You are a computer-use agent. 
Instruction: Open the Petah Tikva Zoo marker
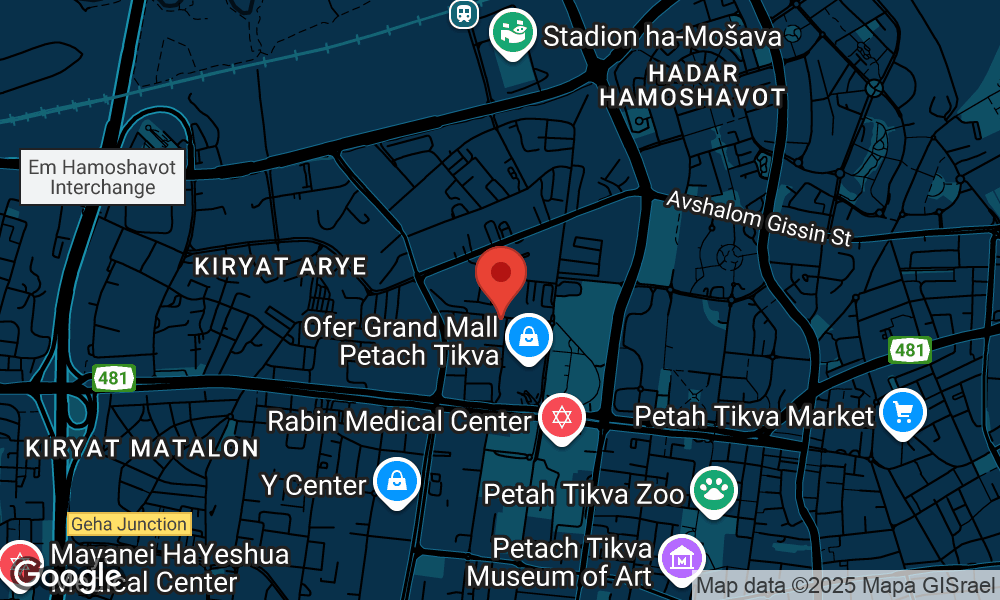[x=716, y=490]
